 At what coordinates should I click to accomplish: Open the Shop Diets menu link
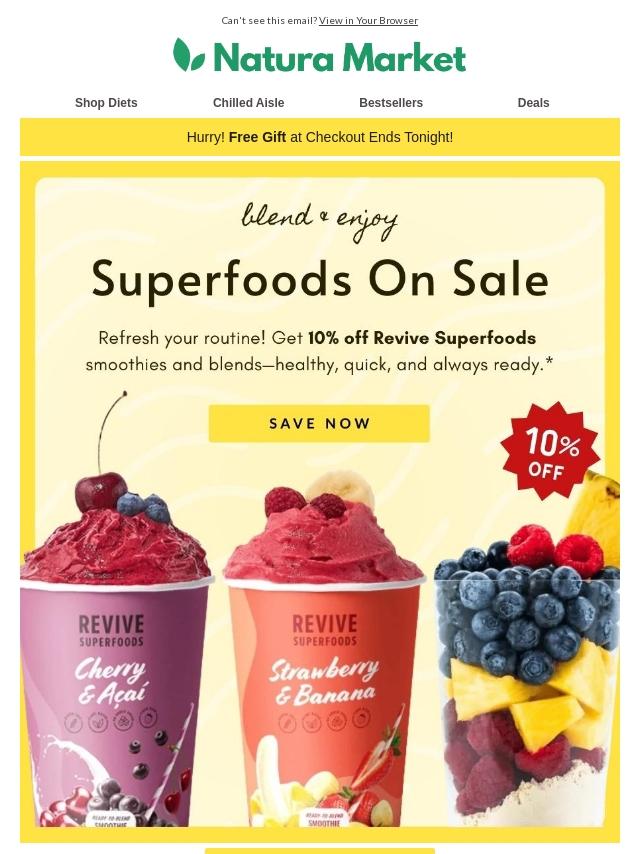(106, 103)
